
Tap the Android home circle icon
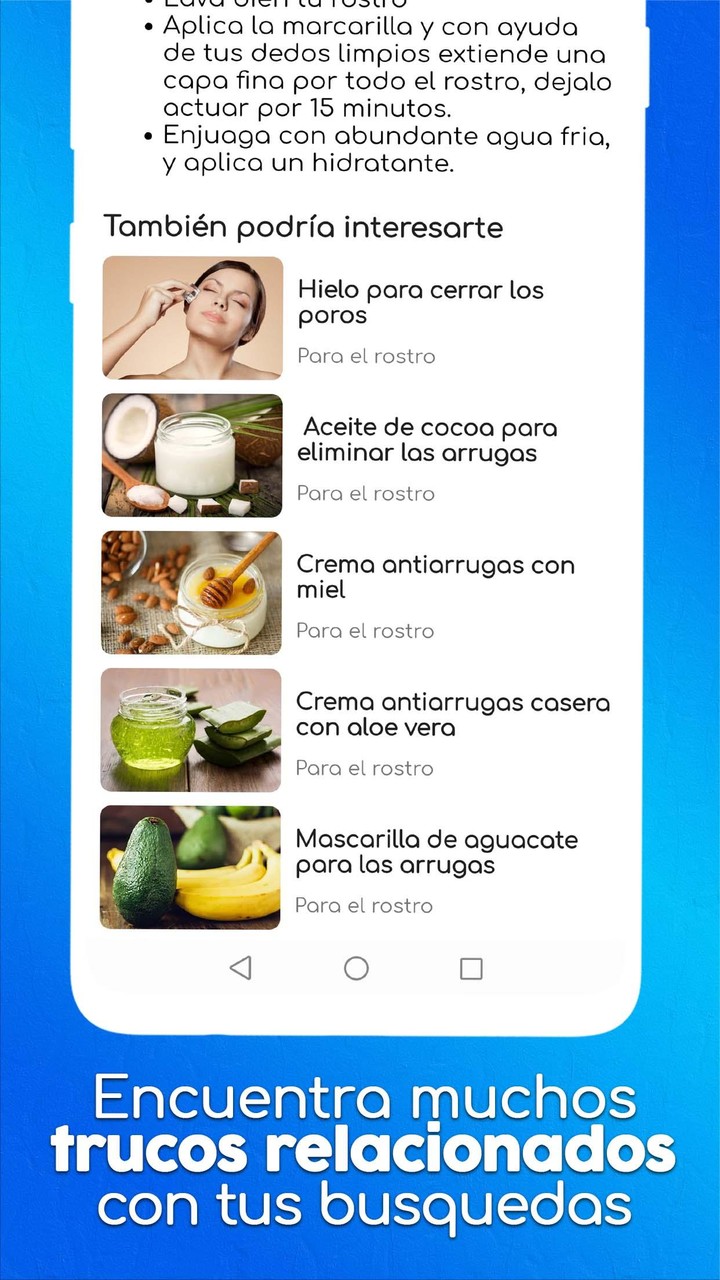tap(356, 967)
